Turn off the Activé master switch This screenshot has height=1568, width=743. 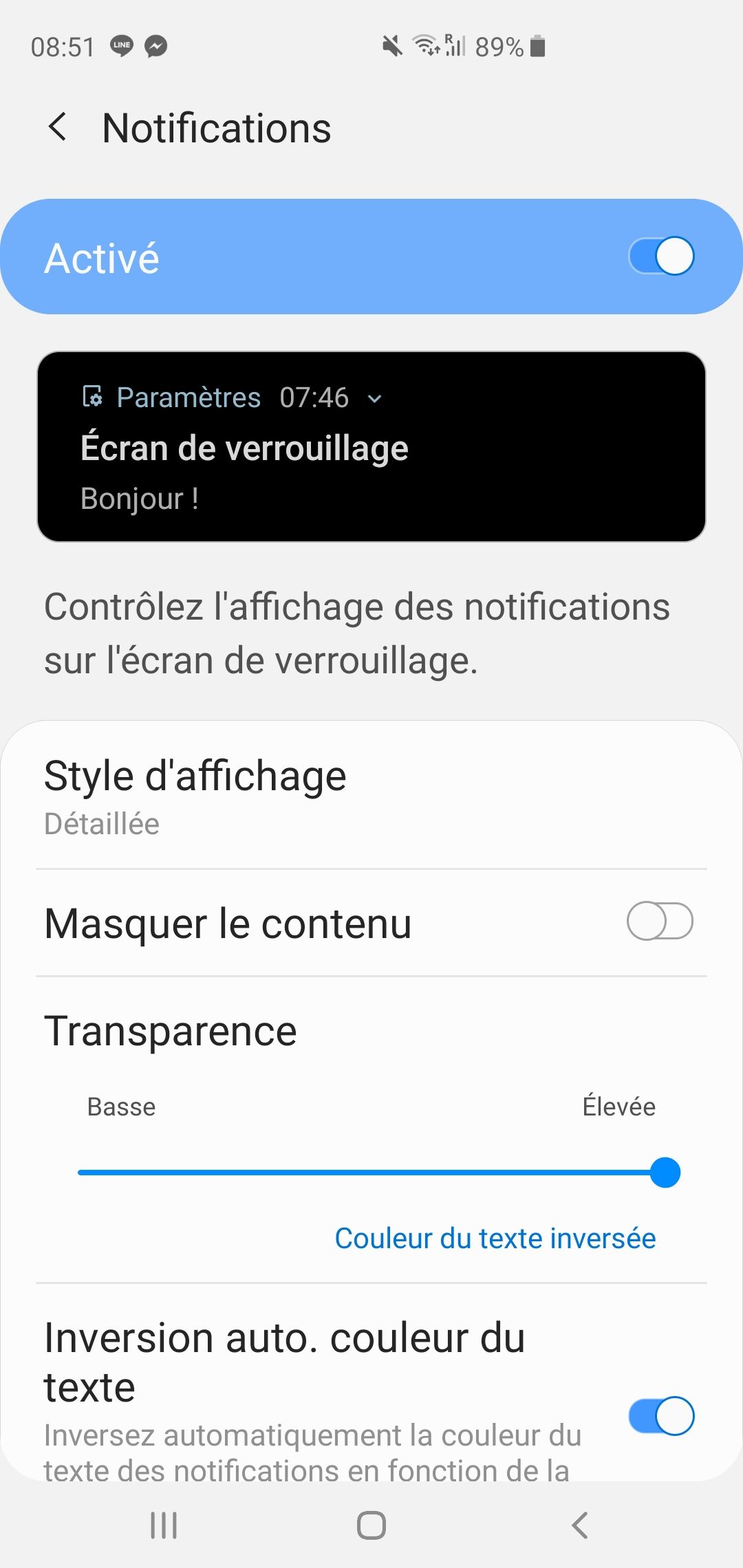(660, 257)
